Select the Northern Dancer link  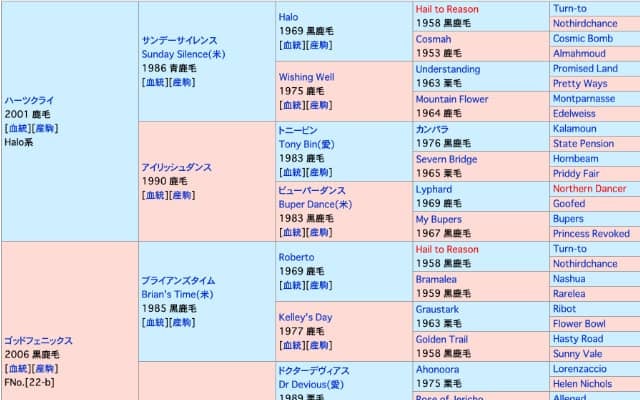[x=589, y=188]
